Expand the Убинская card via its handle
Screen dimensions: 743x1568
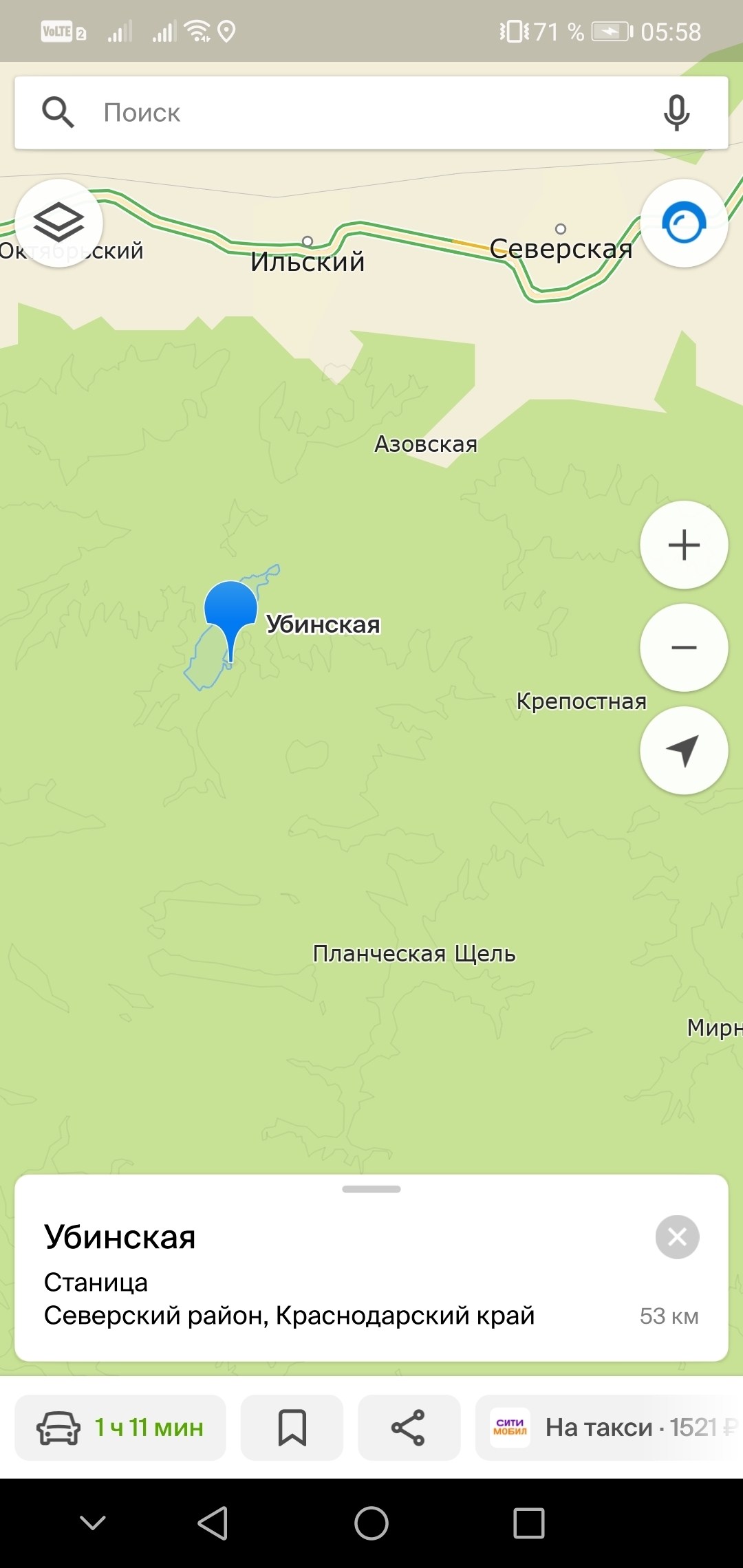[x=371, y=1189]
